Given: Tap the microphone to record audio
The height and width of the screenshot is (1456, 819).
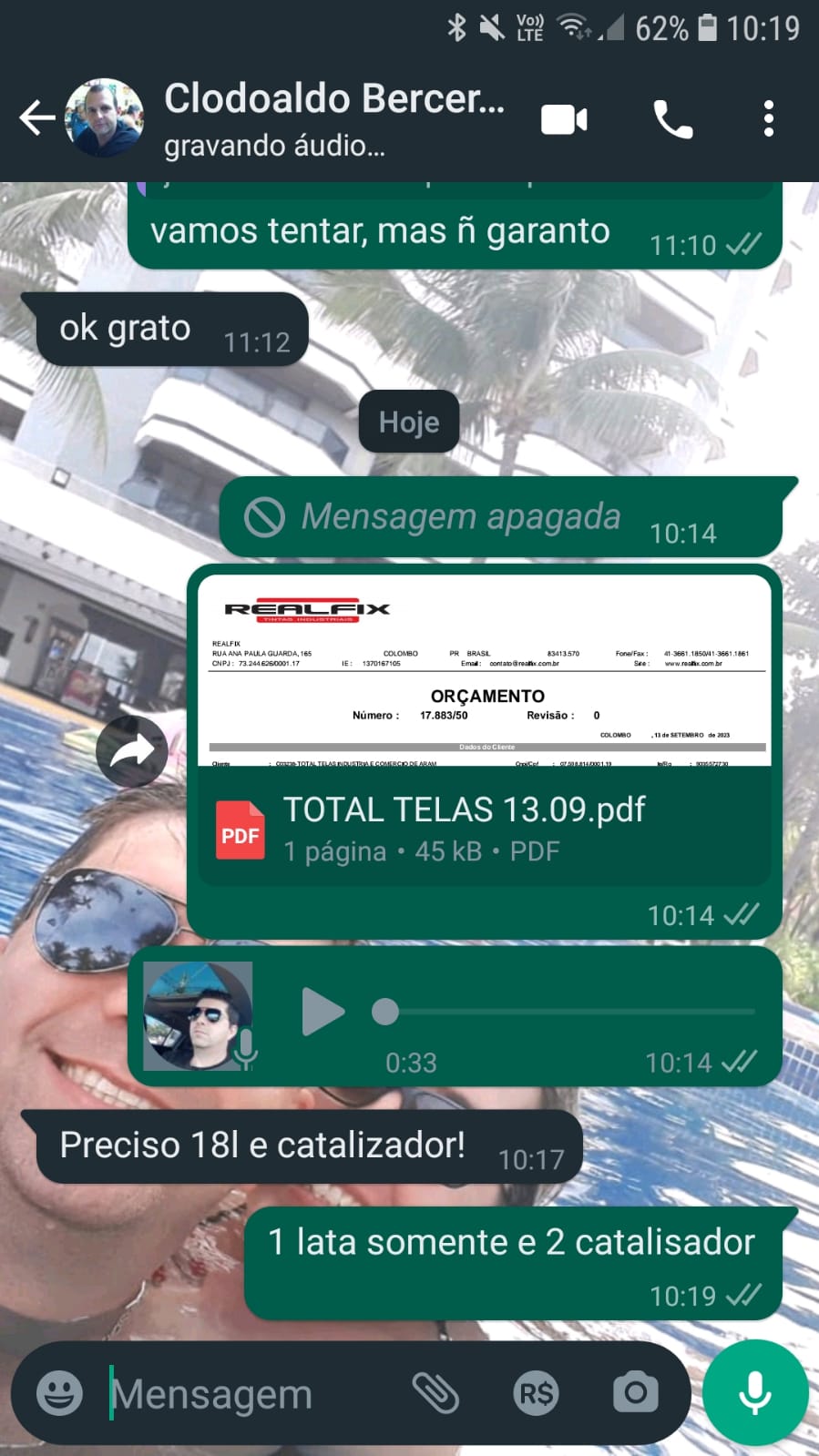Looking at the screenshot, I should point(754,1393).
